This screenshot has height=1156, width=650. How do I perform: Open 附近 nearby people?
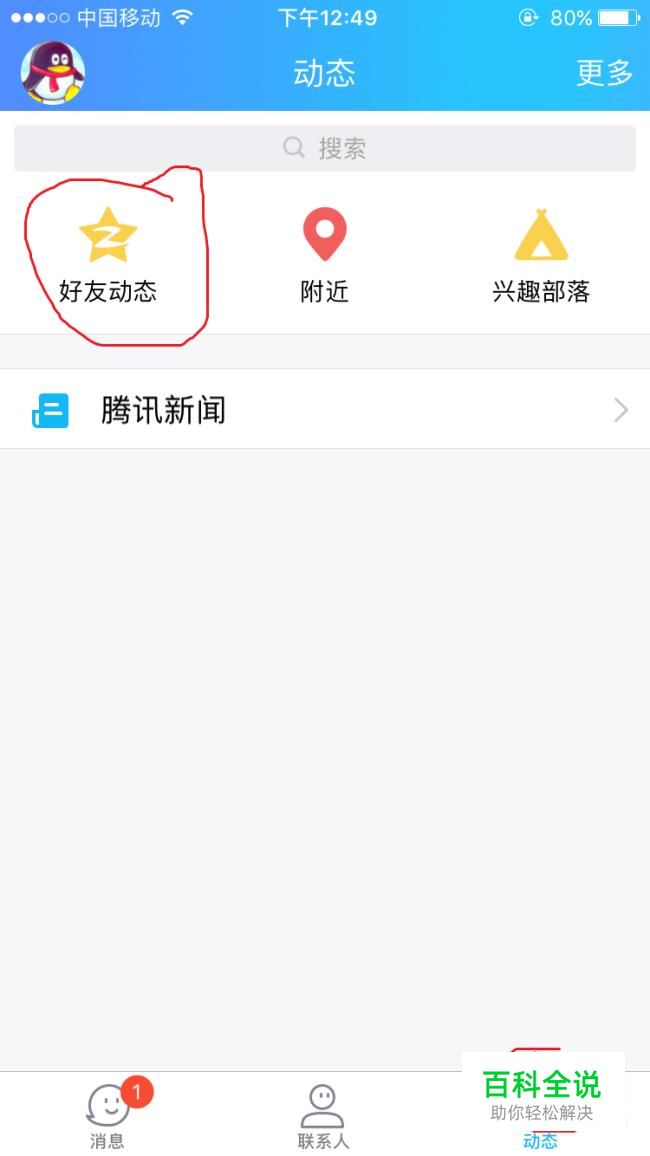[325, 255]
